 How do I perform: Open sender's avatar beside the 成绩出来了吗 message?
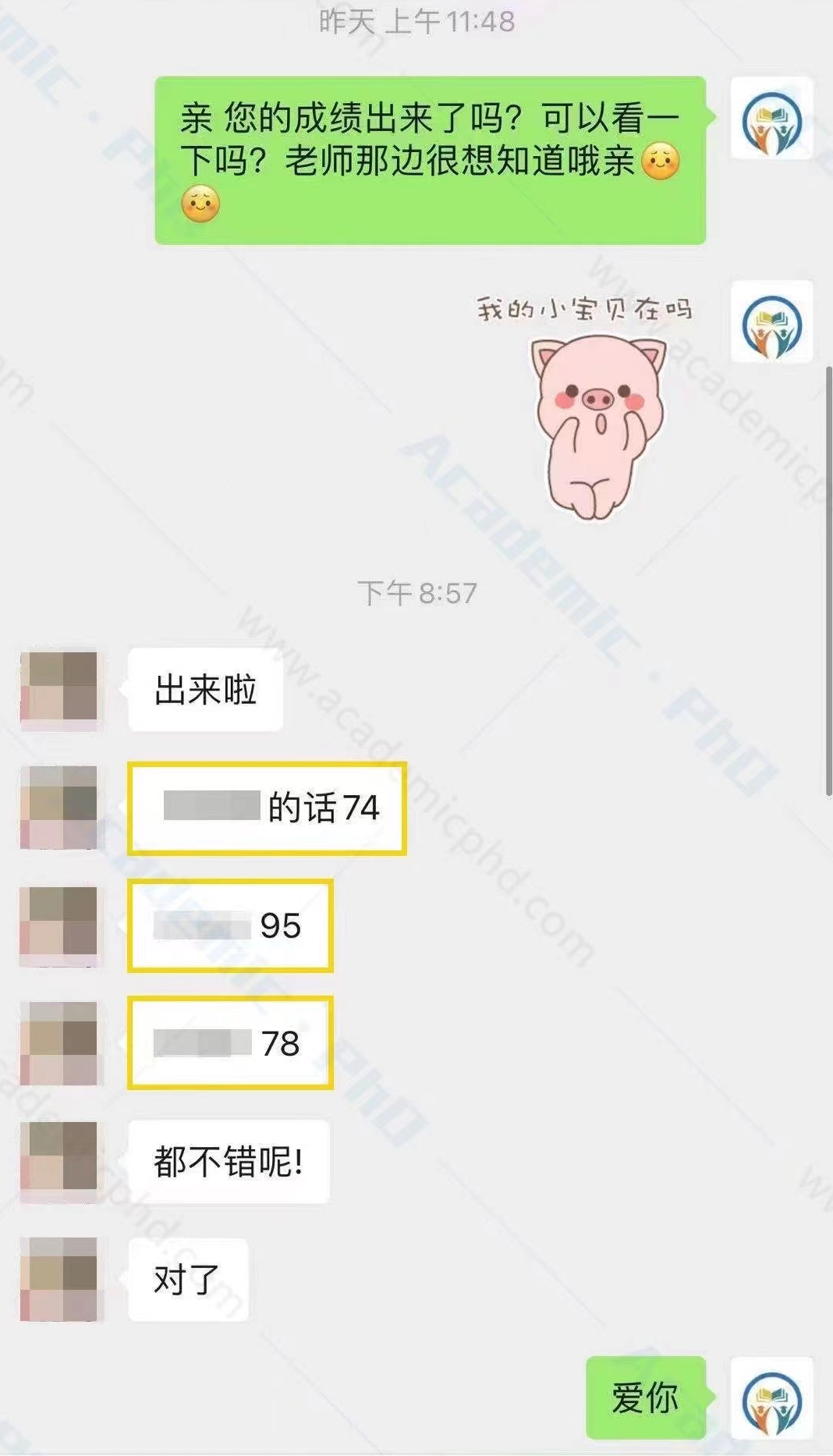pyautogui.click(x=771, y=119)
